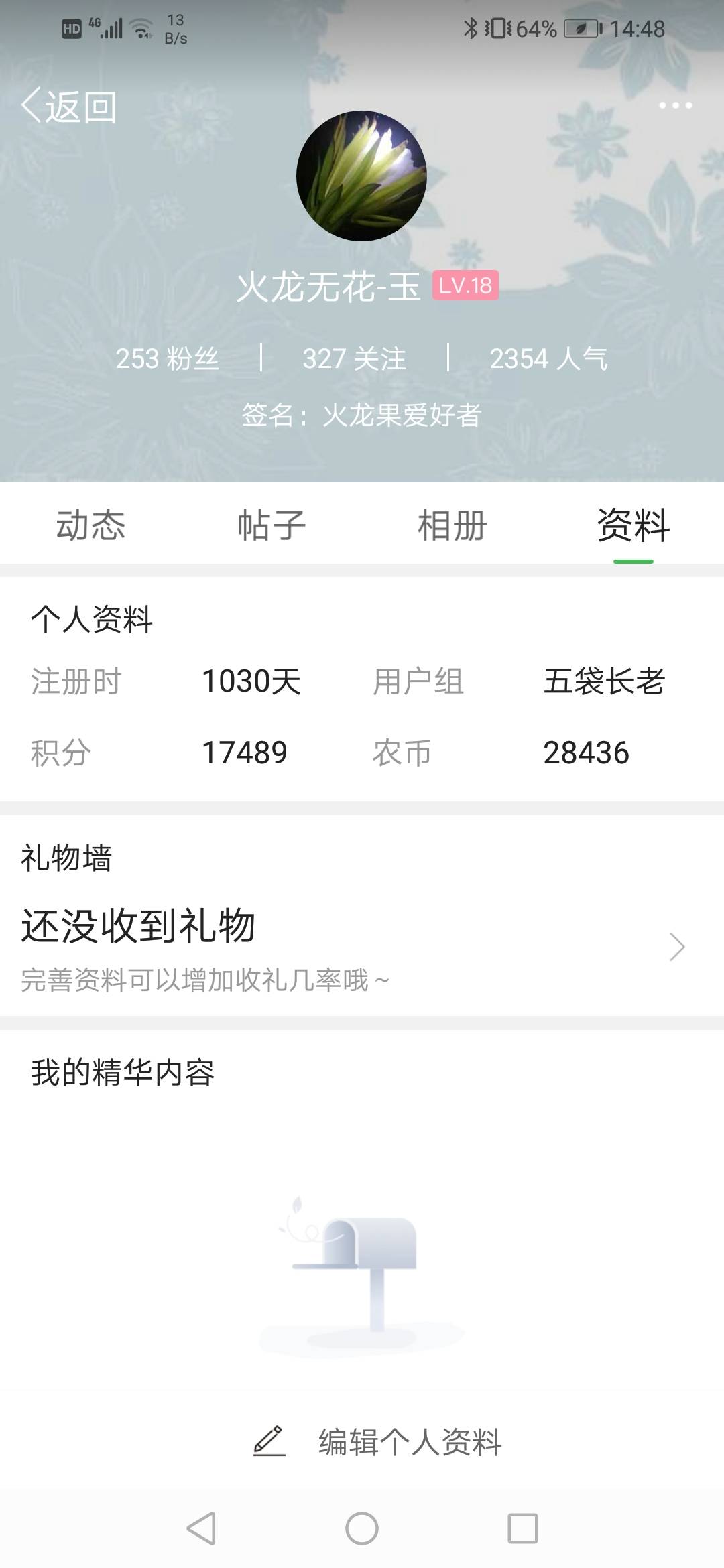Open the three-dot overflow menu
Viewport: 724px width, 1568px height.
675,105
